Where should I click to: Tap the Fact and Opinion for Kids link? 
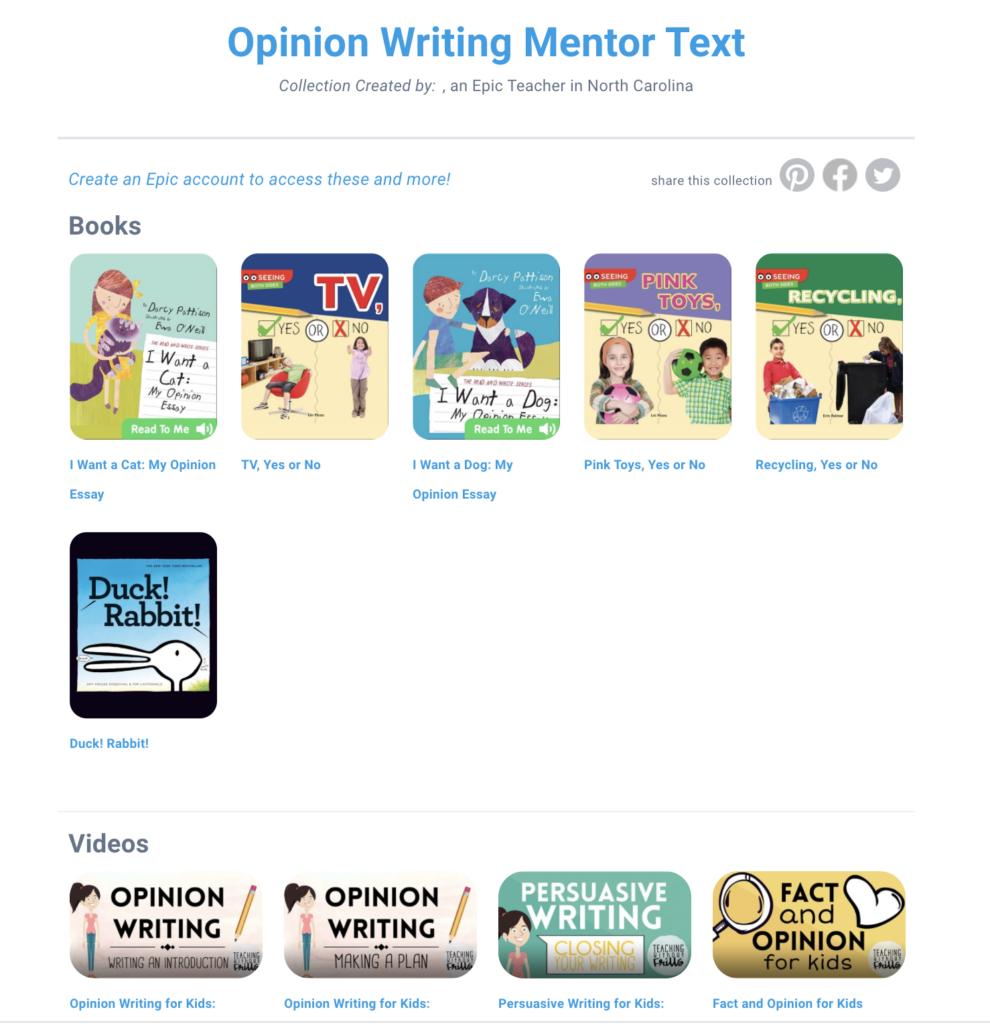[787, 1004]
